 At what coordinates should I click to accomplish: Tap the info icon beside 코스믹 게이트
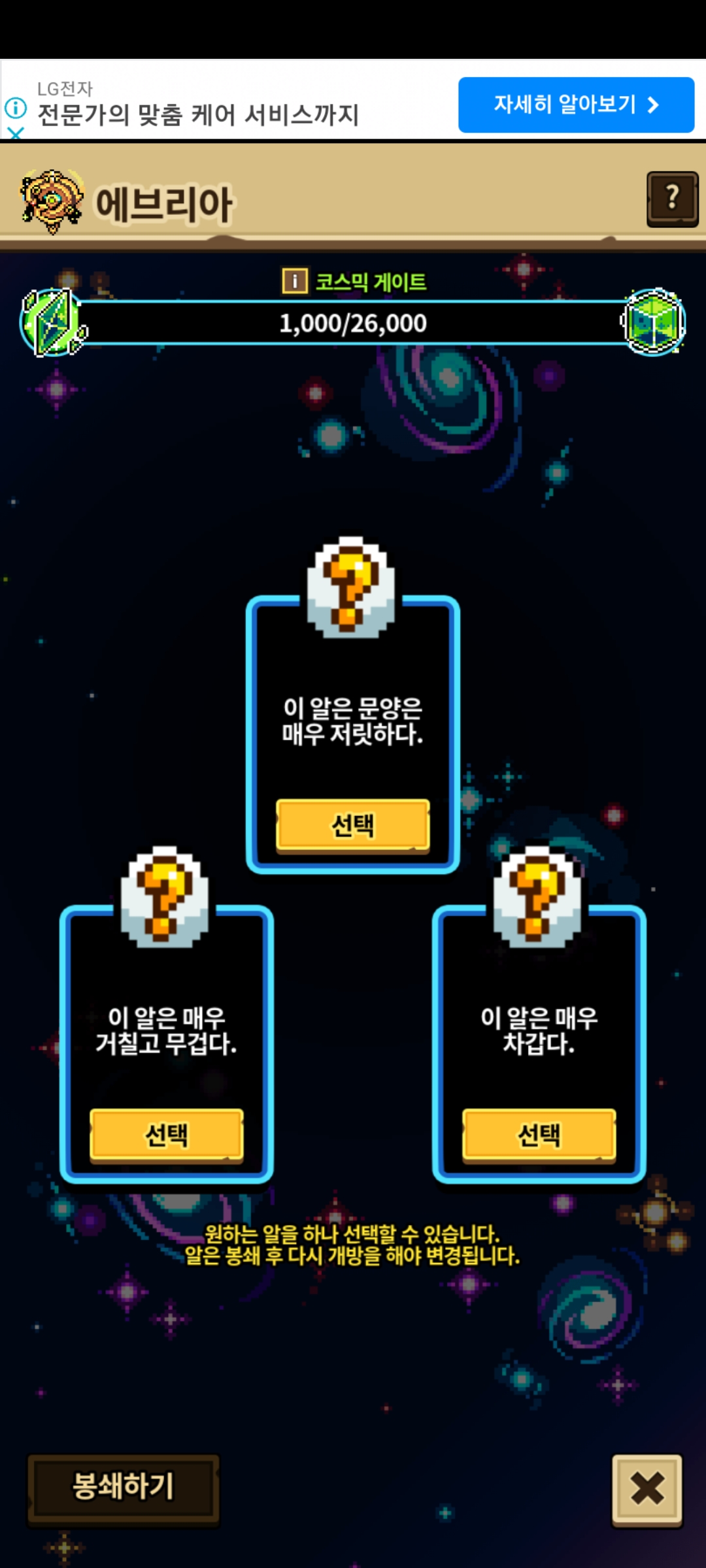tap(295, 282)
